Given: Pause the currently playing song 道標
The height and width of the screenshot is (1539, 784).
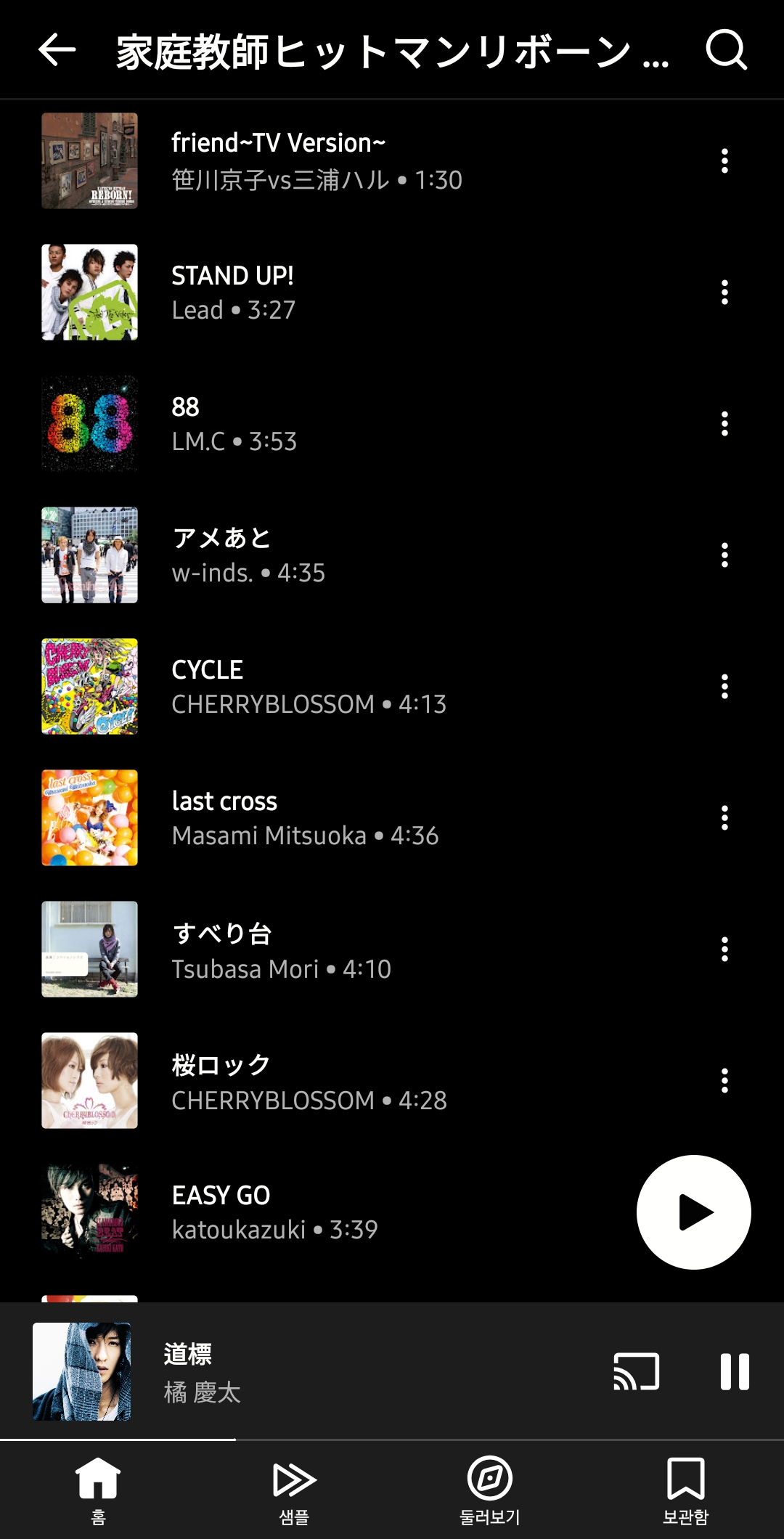Looking at the screenshot, I should click(x=734, y=1371).
